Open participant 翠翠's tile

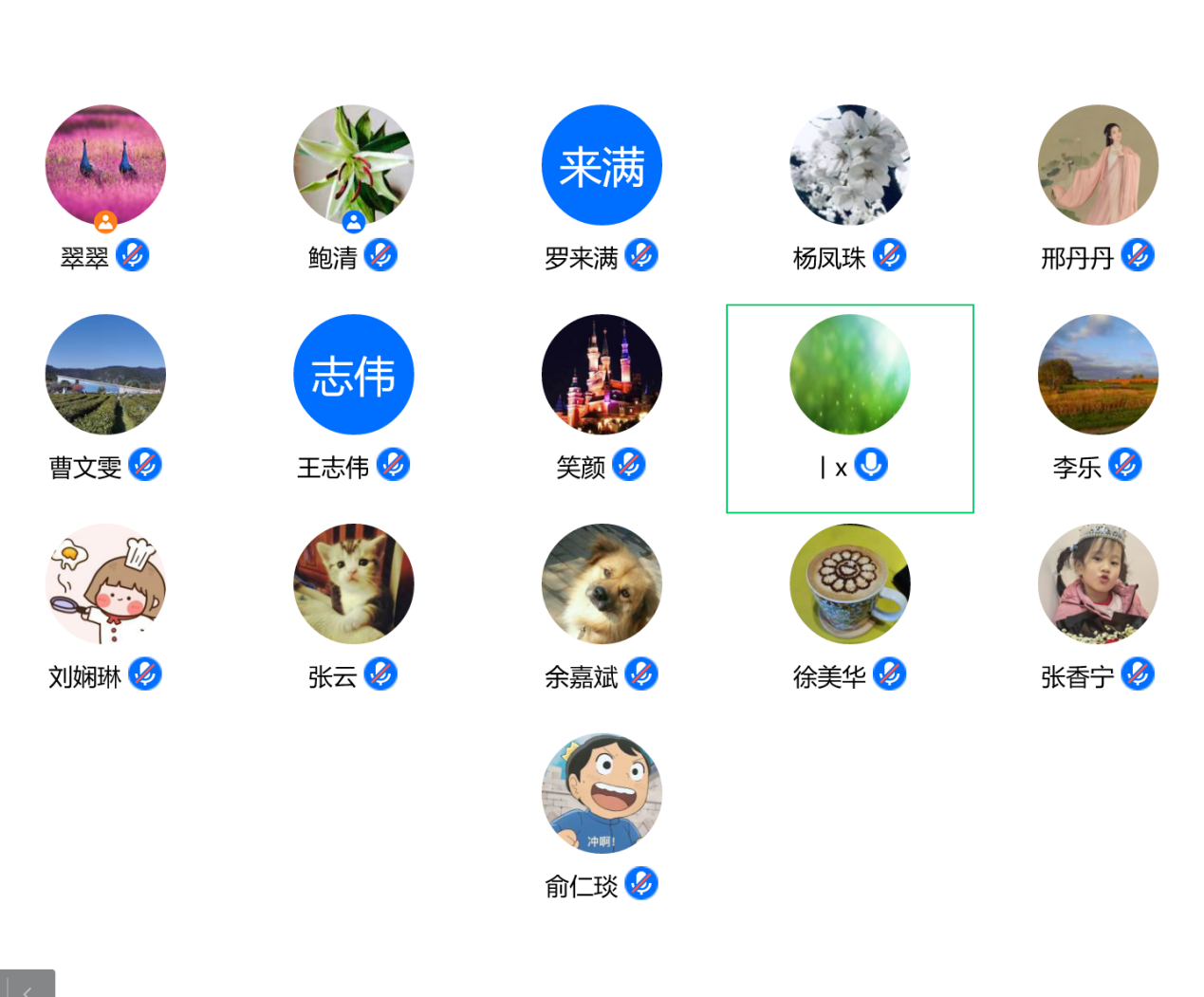click(x=105, y=165)
